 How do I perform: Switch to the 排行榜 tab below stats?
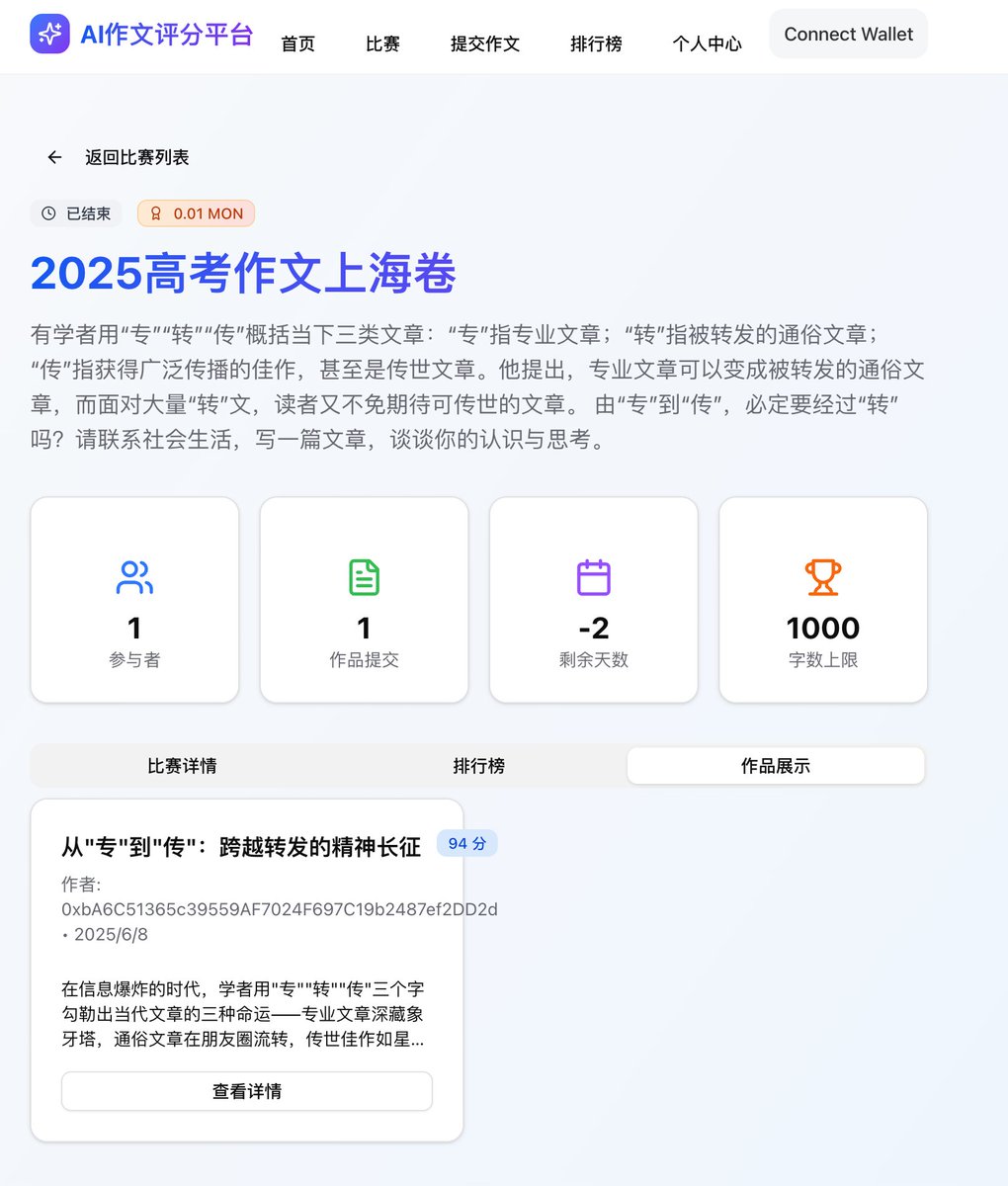pos(479,766)
